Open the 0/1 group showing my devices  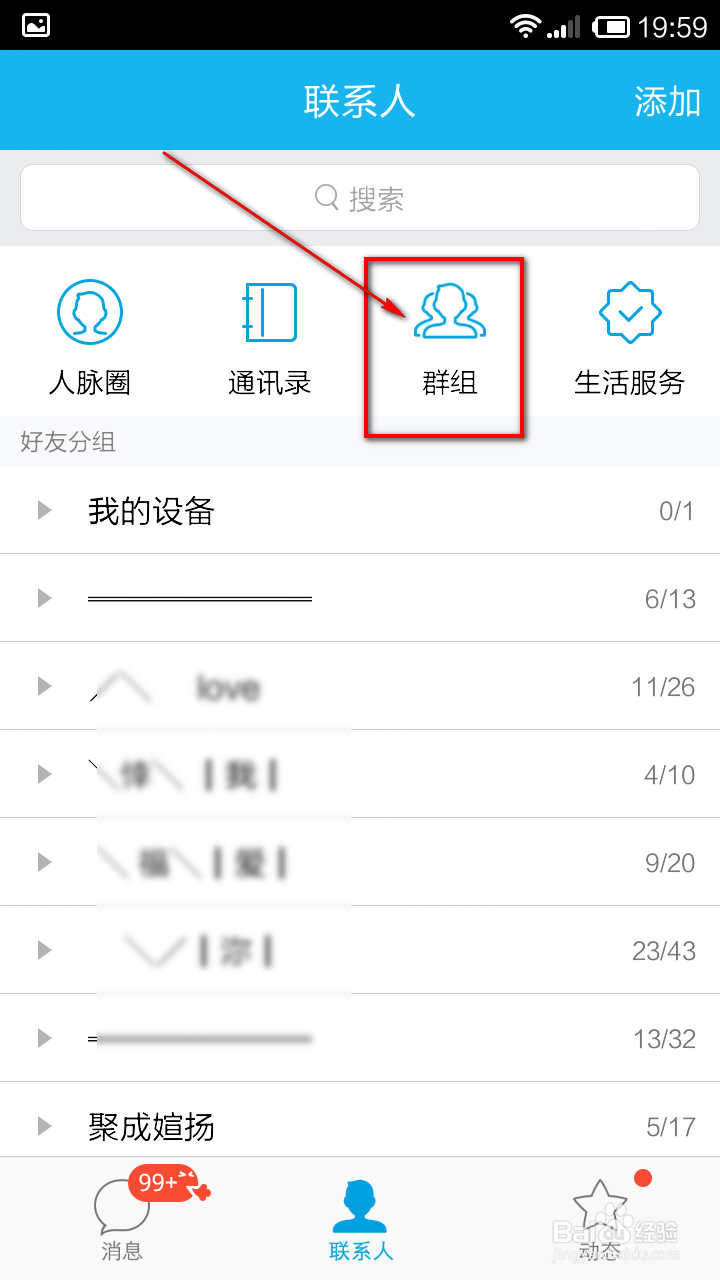(672, 510)
